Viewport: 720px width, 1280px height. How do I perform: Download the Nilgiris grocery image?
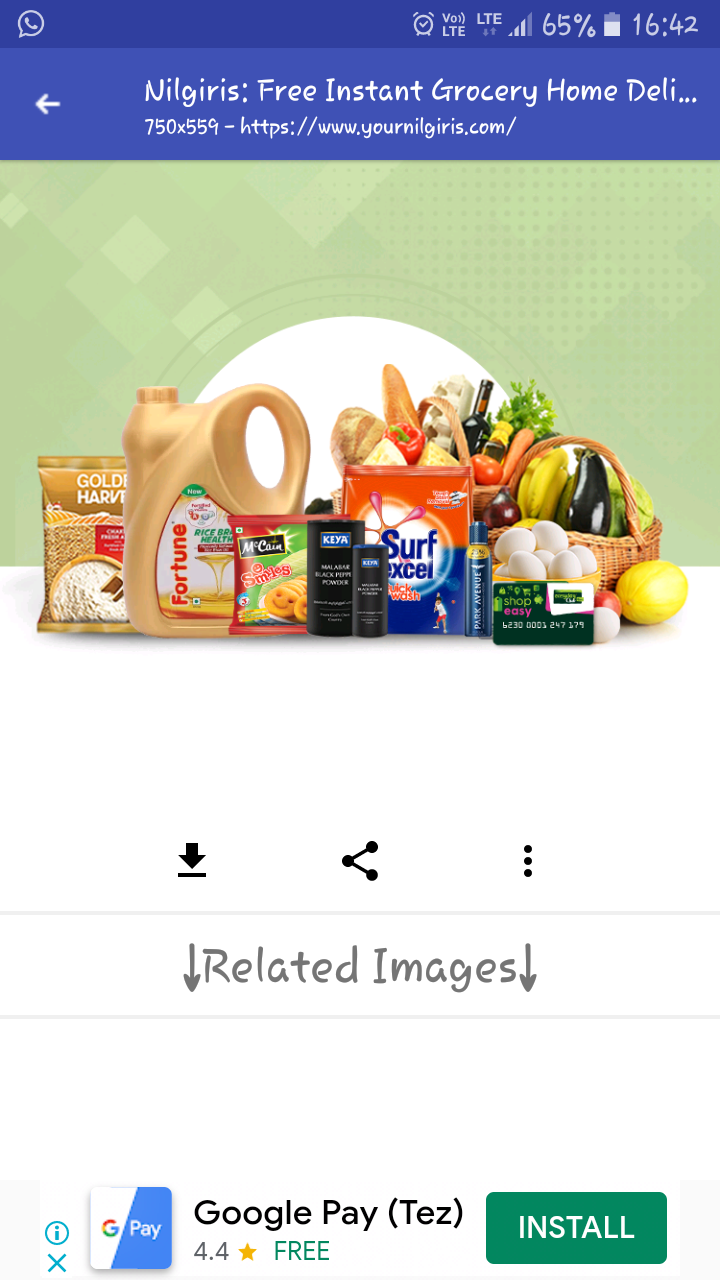click(192, 860)
